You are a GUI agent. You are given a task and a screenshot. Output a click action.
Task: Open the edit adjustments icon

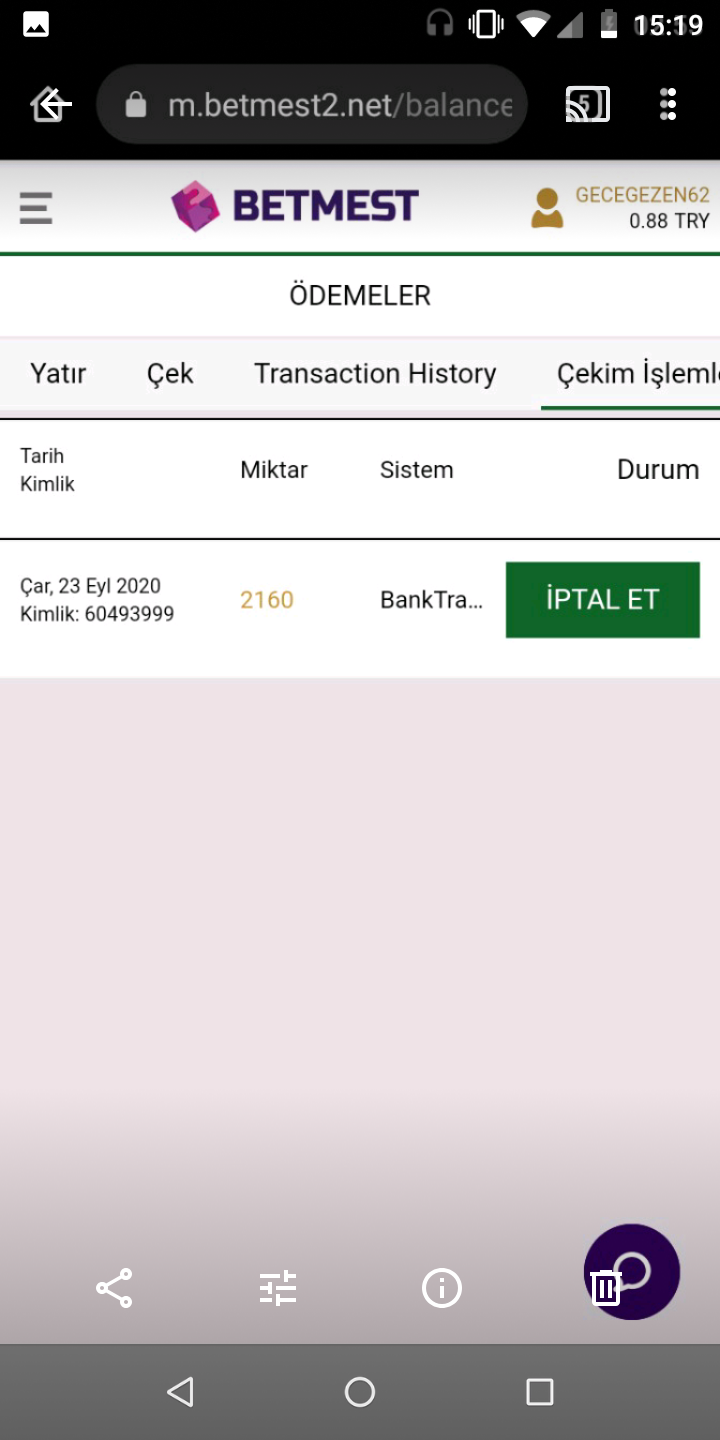[x=278, y=1288]
